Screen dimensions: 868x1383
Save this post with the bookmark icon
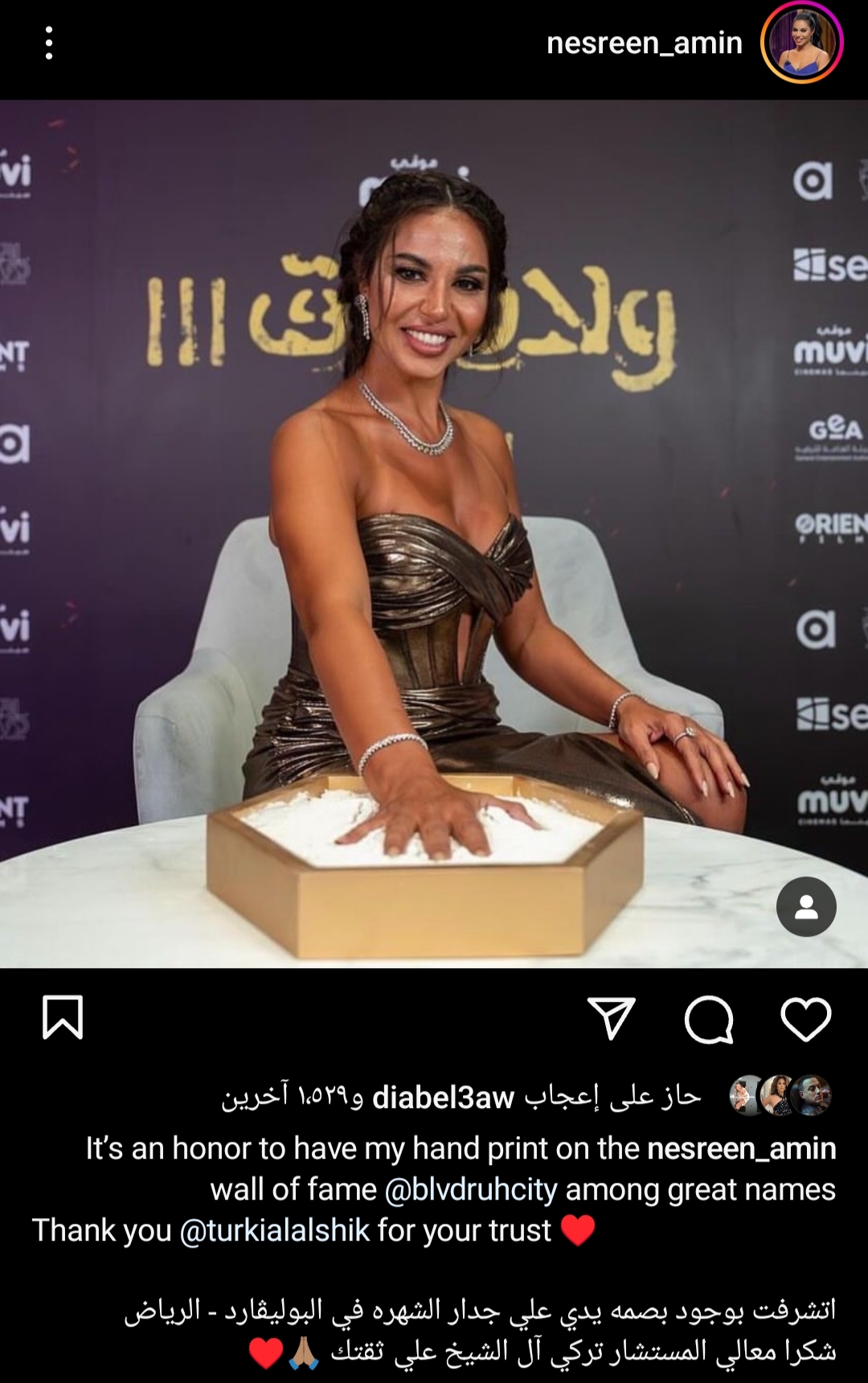pyautogui.click(x=62, y=1017)
